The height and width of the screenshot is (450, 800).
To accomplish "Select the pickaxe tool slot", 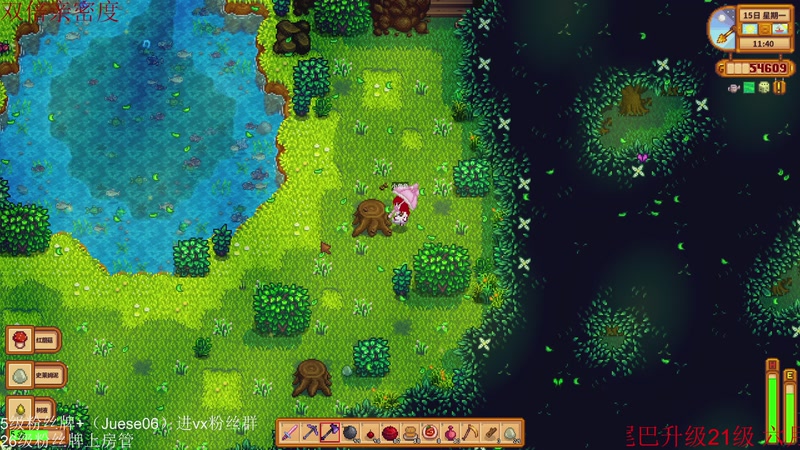I will click(x=311, y=432).
